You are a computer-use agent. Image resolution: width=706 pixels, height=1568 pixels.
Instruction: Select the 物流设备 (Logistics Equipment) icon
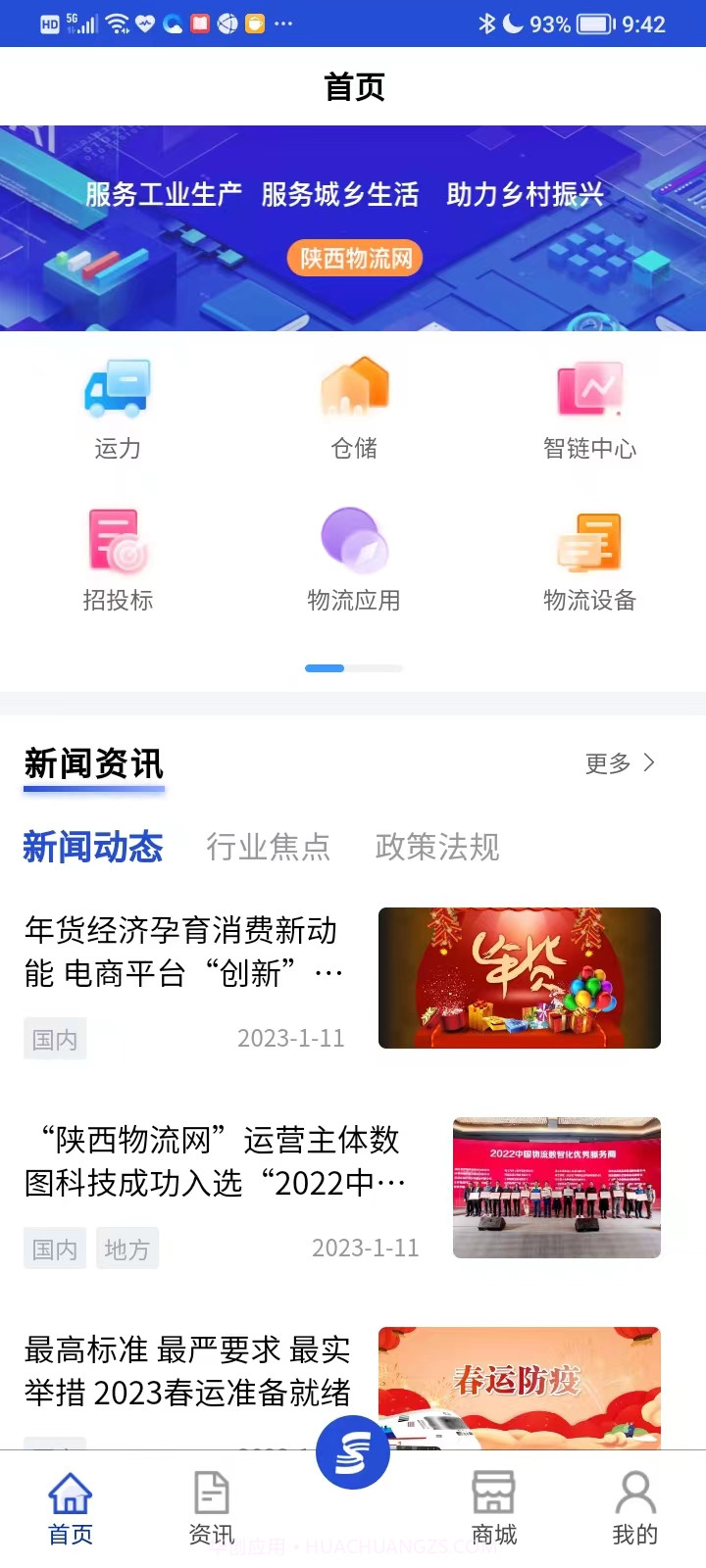pos(589,559)
